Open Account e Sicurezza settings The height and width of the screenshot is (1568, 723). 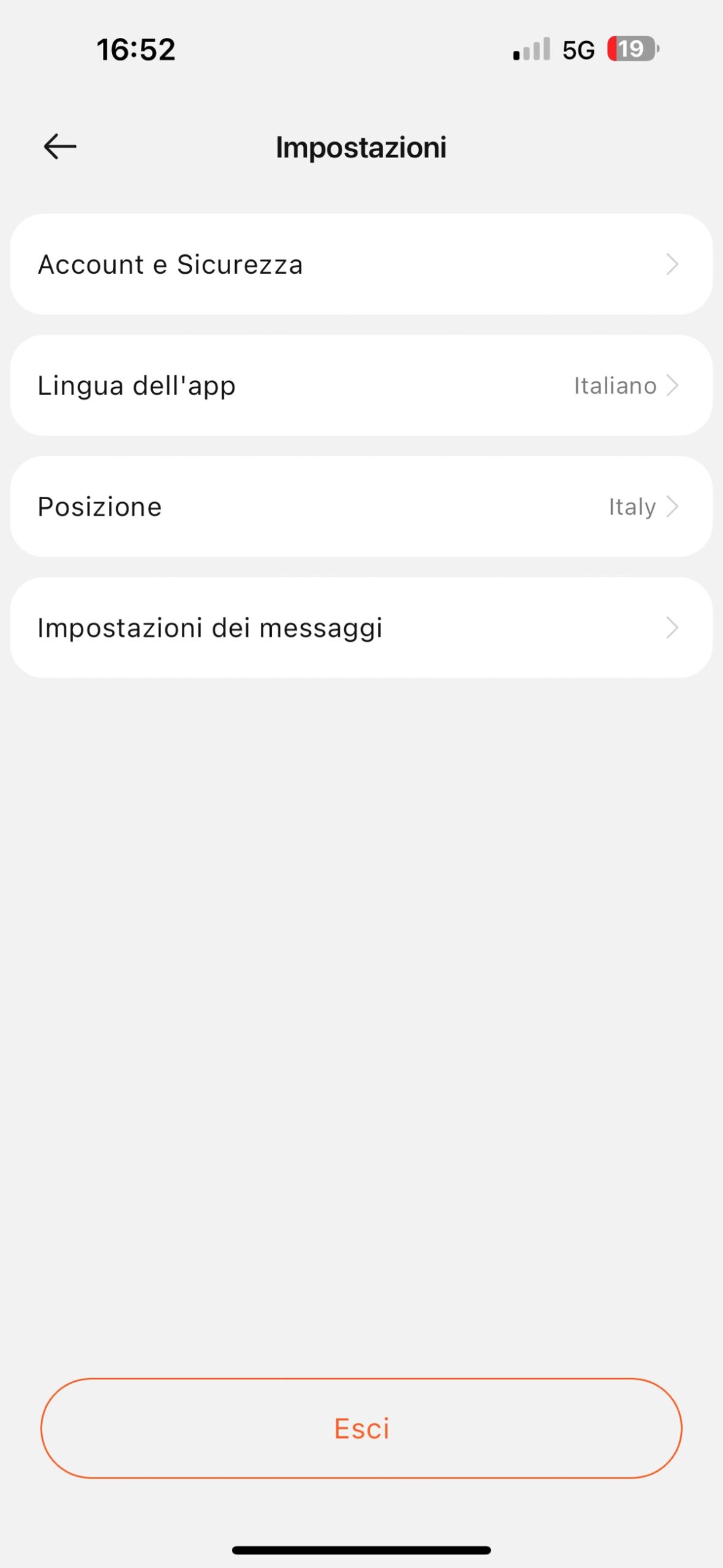(361, 265)
